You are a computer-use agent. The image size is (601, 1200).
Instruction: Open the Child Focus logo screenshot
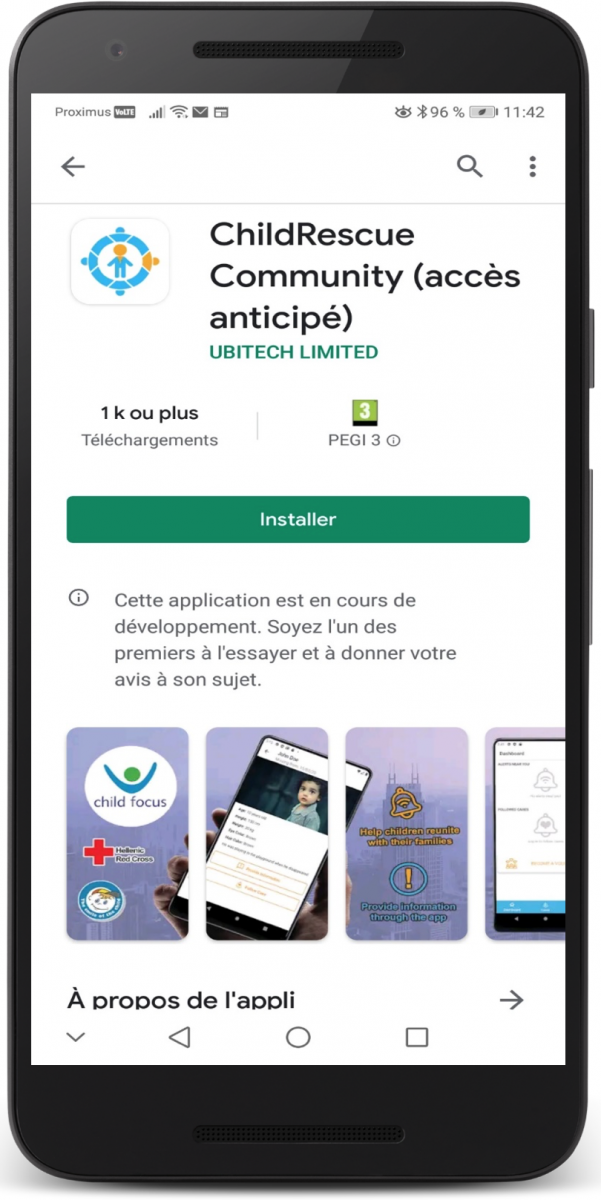click(128, 833)
